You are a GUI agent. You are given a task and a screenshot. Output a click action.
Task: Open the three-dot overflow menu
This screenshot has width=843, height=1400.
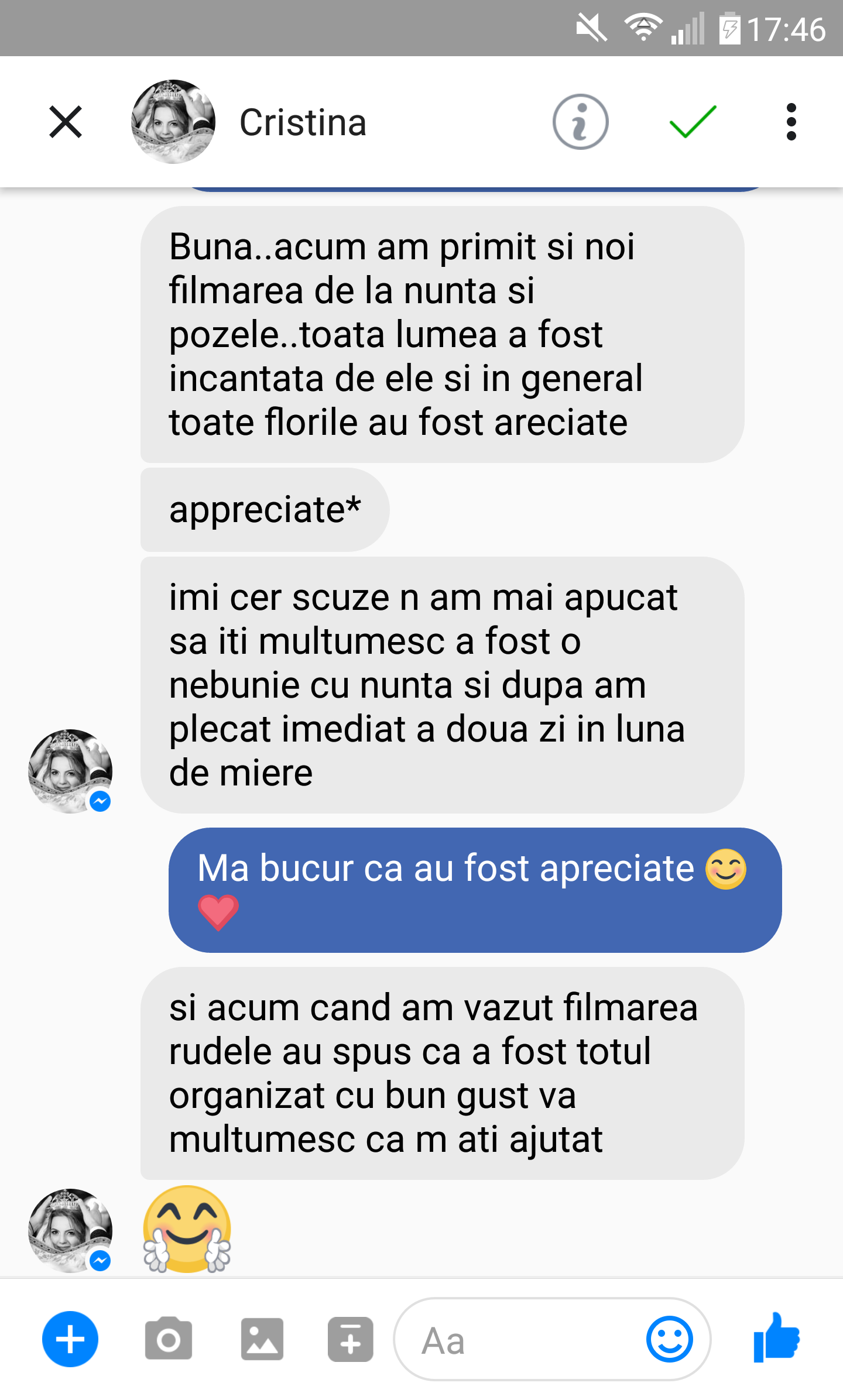(791, 122)
